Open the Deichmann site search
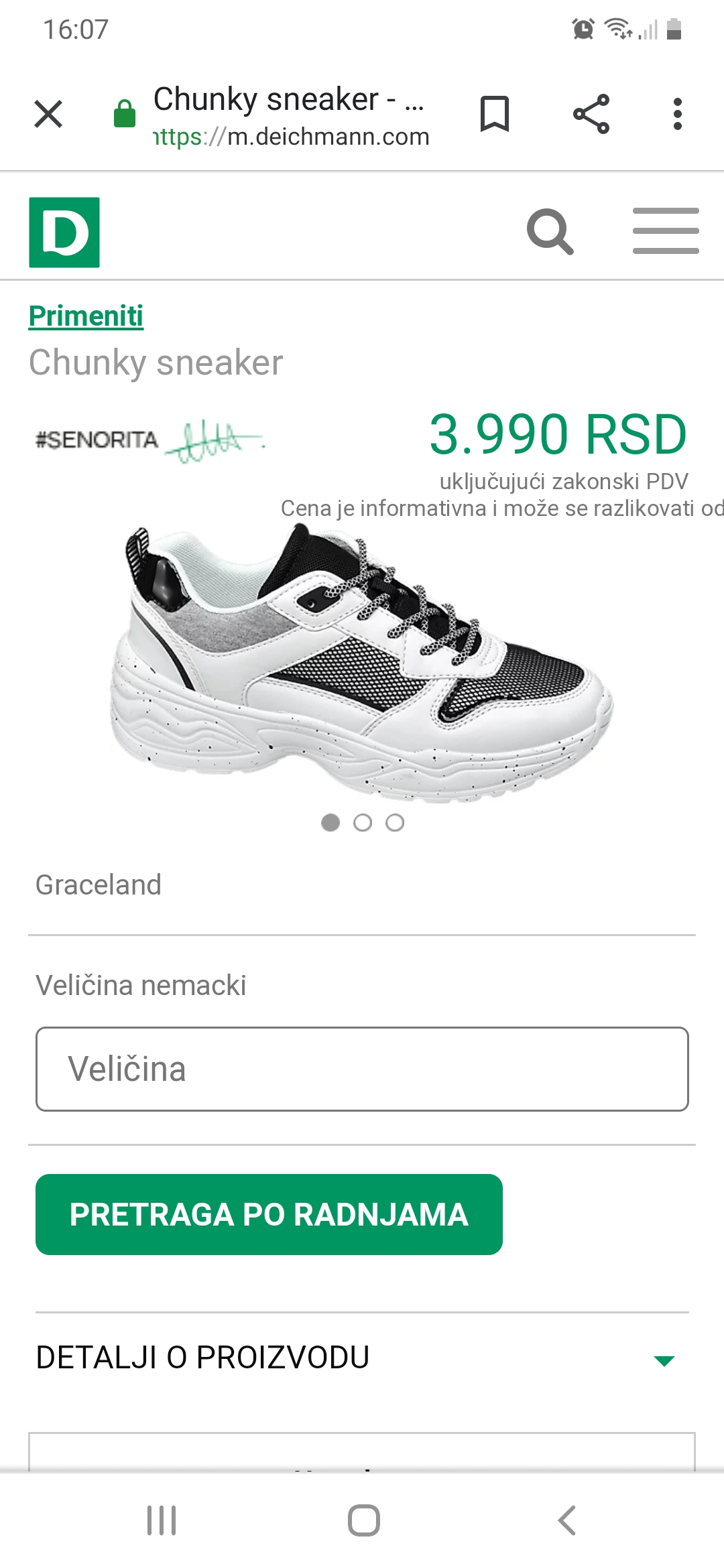 (550, 232)
